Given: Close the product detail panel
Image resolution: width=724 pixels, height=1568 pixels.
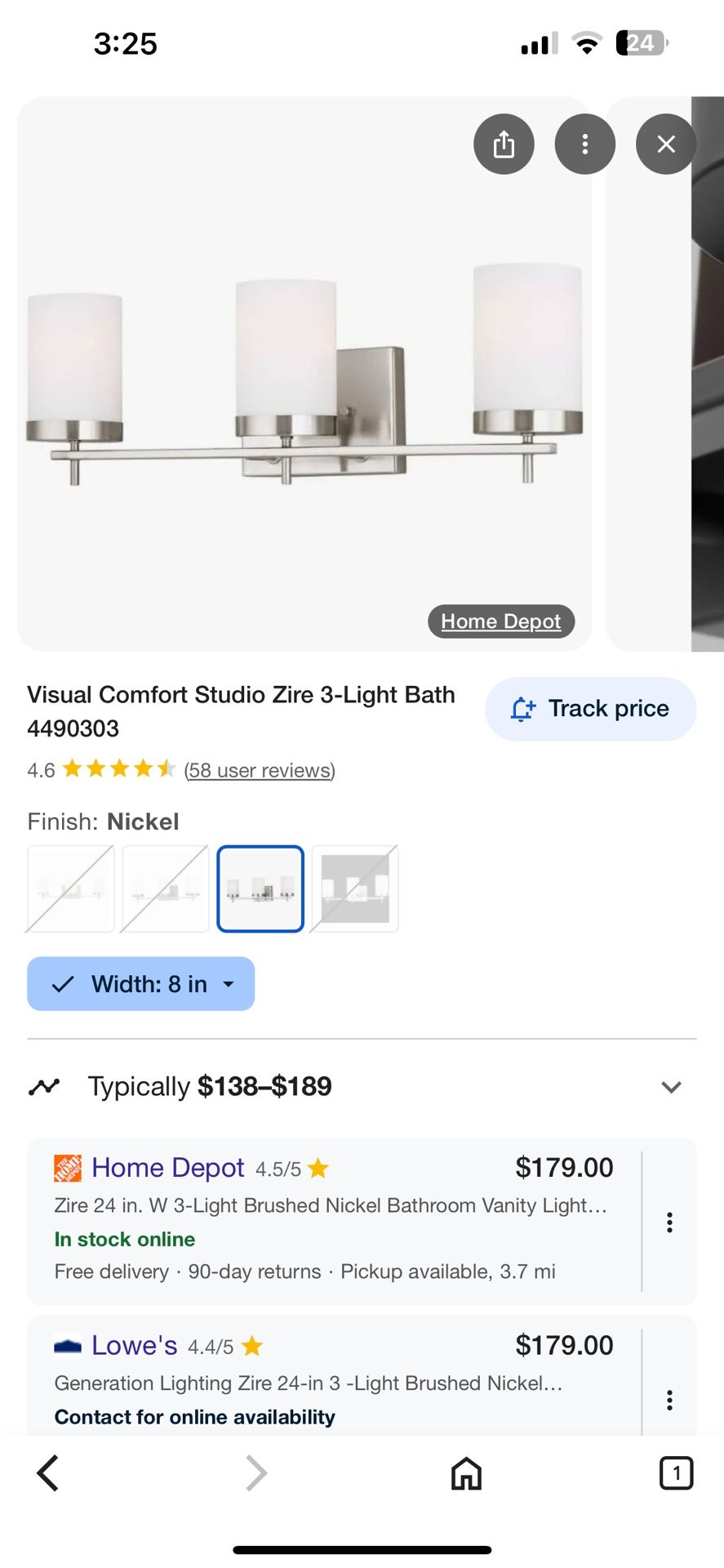Looking at the screenshot, I should click(x=666, y=145).
